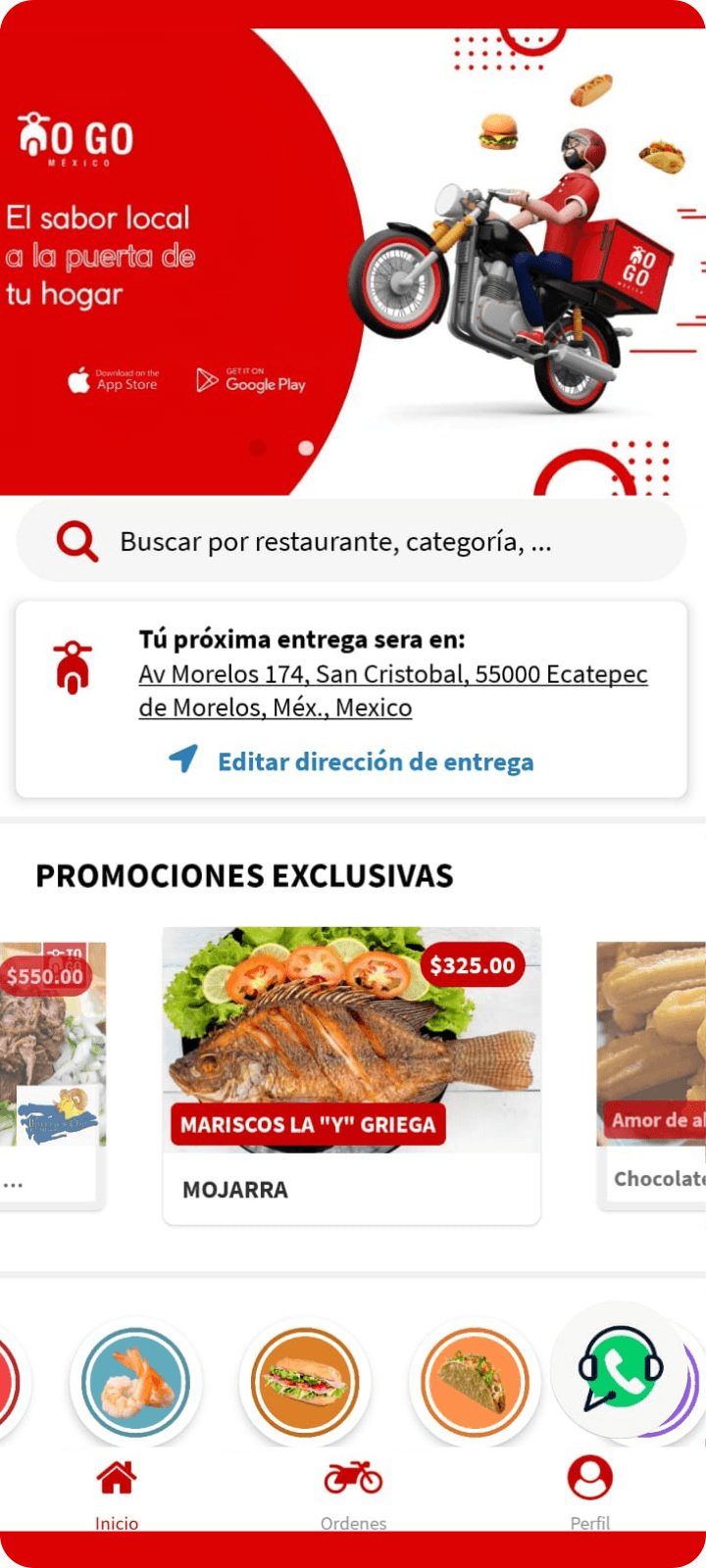Screen dimensions: 706x1568
Task: Select the shrimp/seafood category icon
Action: coord(135,1382)
